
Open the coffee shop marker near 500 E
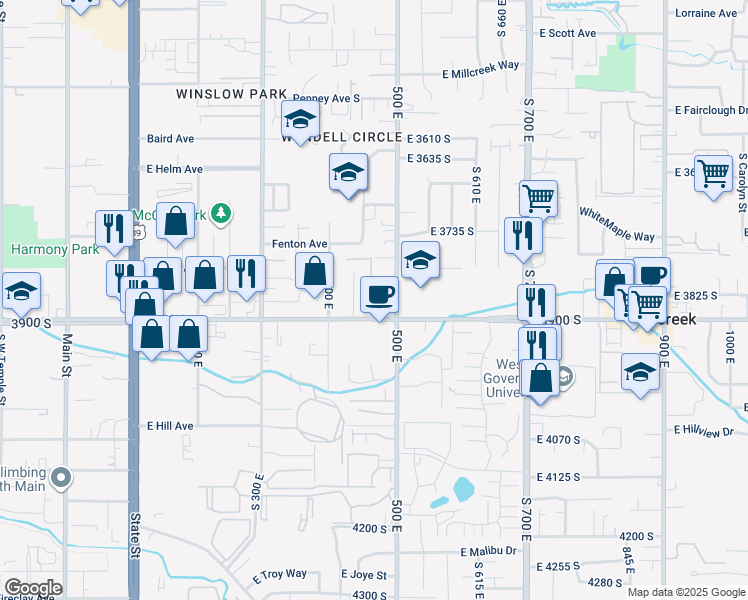(x=379, y=295)
